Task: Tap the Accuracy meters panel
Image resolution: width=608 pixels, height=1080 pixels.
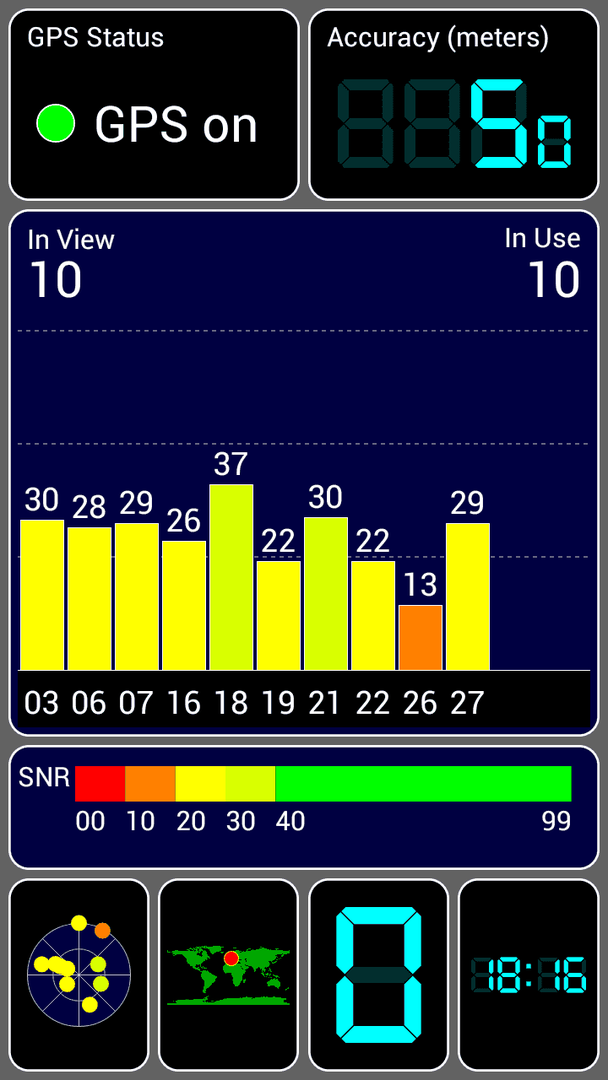Action: click(454, 105)
